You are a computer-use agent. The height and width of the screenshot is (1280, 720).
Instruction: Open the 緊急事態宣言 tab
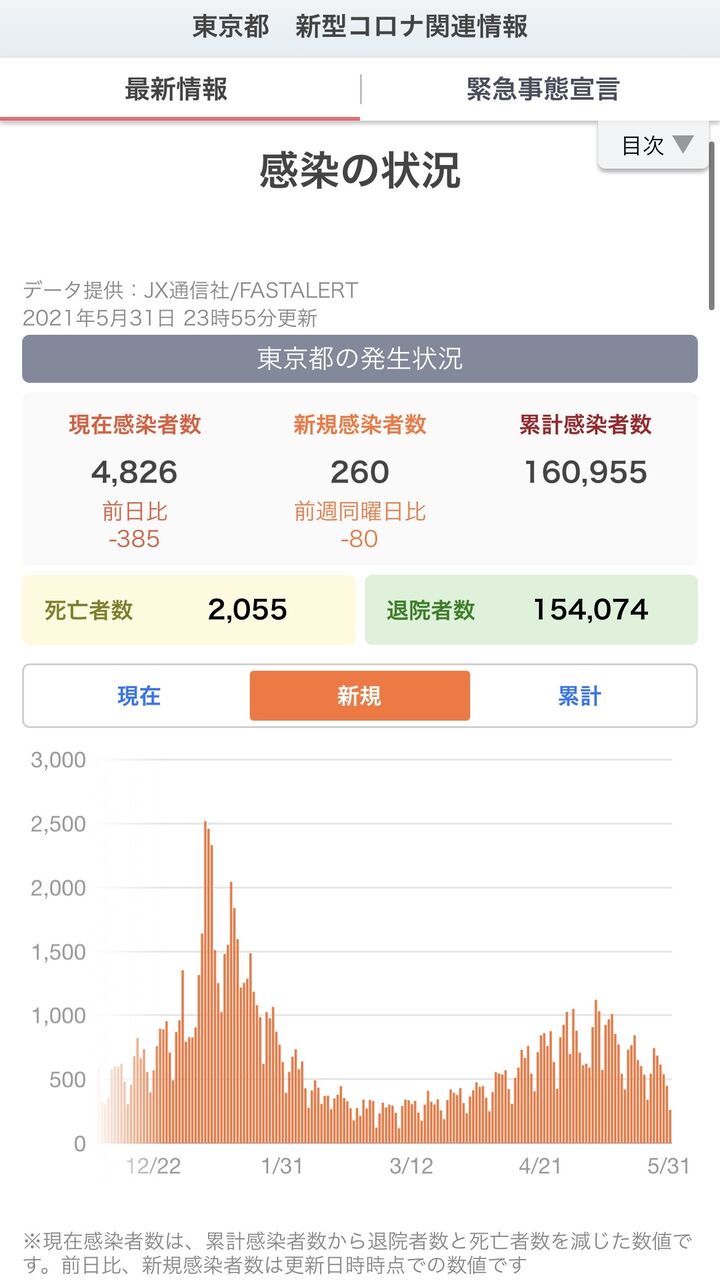pyautogui.click(x=542, y=89)
